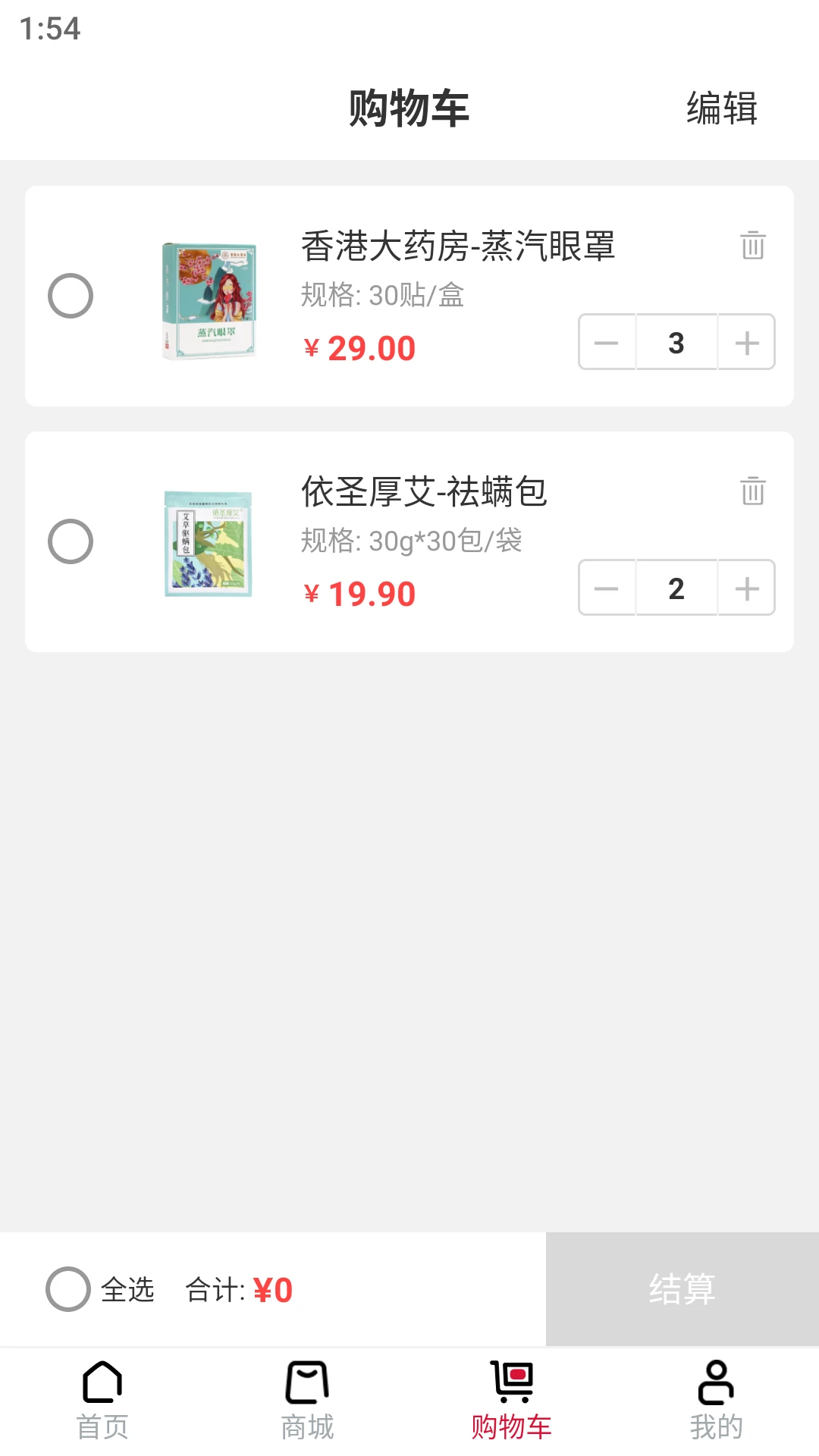Delete 香港大药房-蒸汽眼罩 using its trash icon

click(752, 246)
